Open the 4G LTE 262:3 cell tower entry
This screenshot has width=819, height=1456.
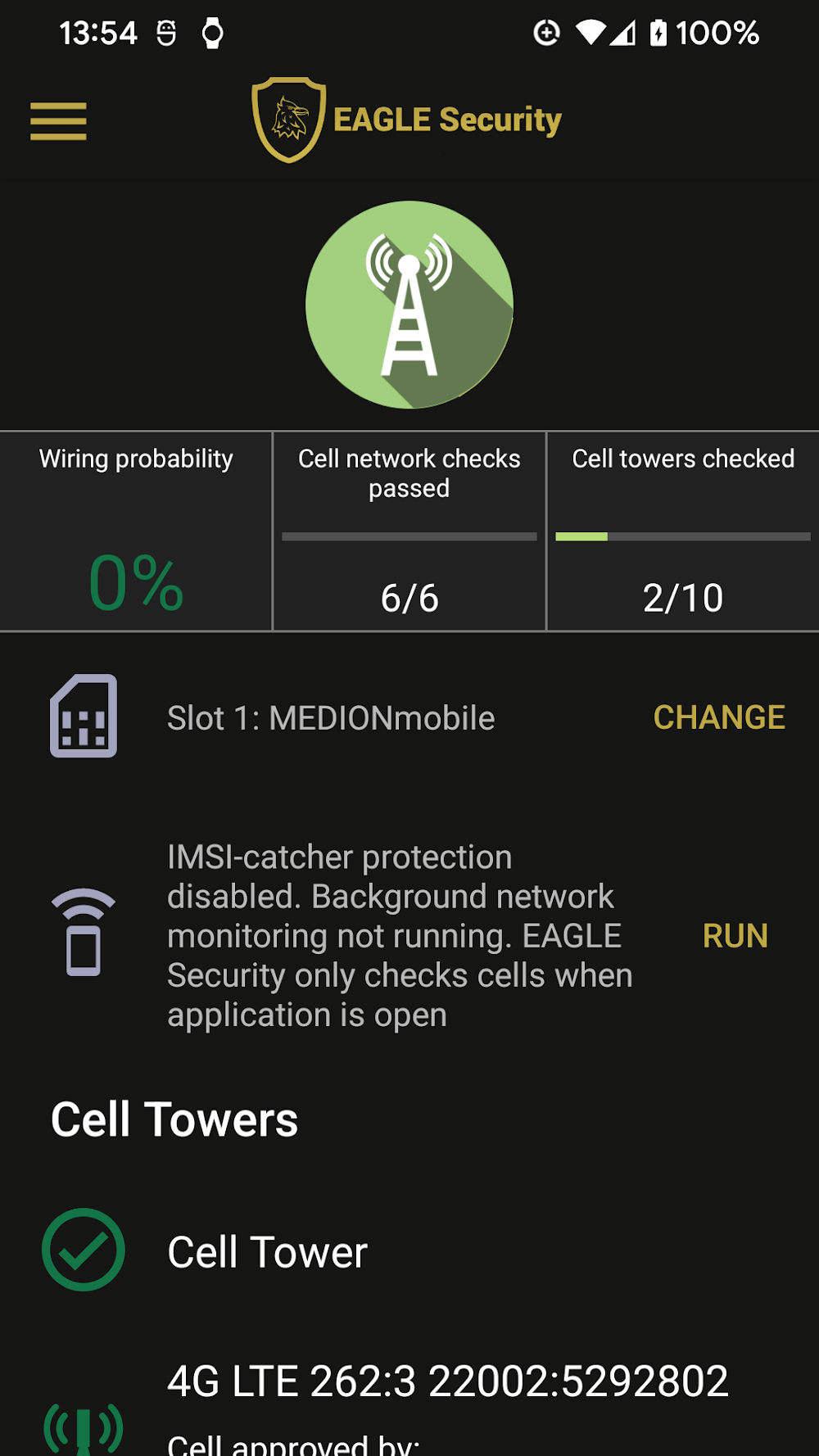pos(447,1382)
